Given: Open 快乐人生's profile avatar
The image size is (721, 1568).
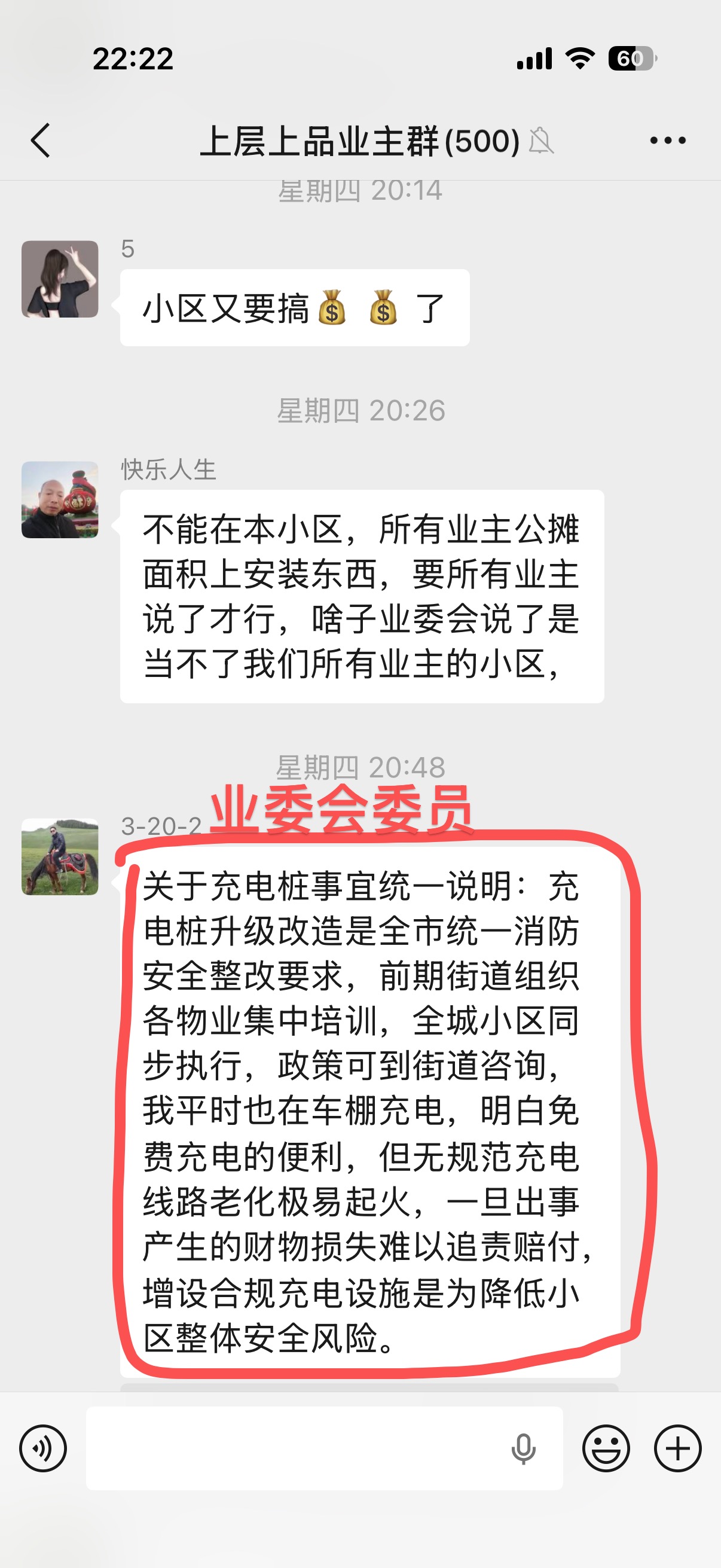Looking at the screenshot, I should tap(60, 500).
